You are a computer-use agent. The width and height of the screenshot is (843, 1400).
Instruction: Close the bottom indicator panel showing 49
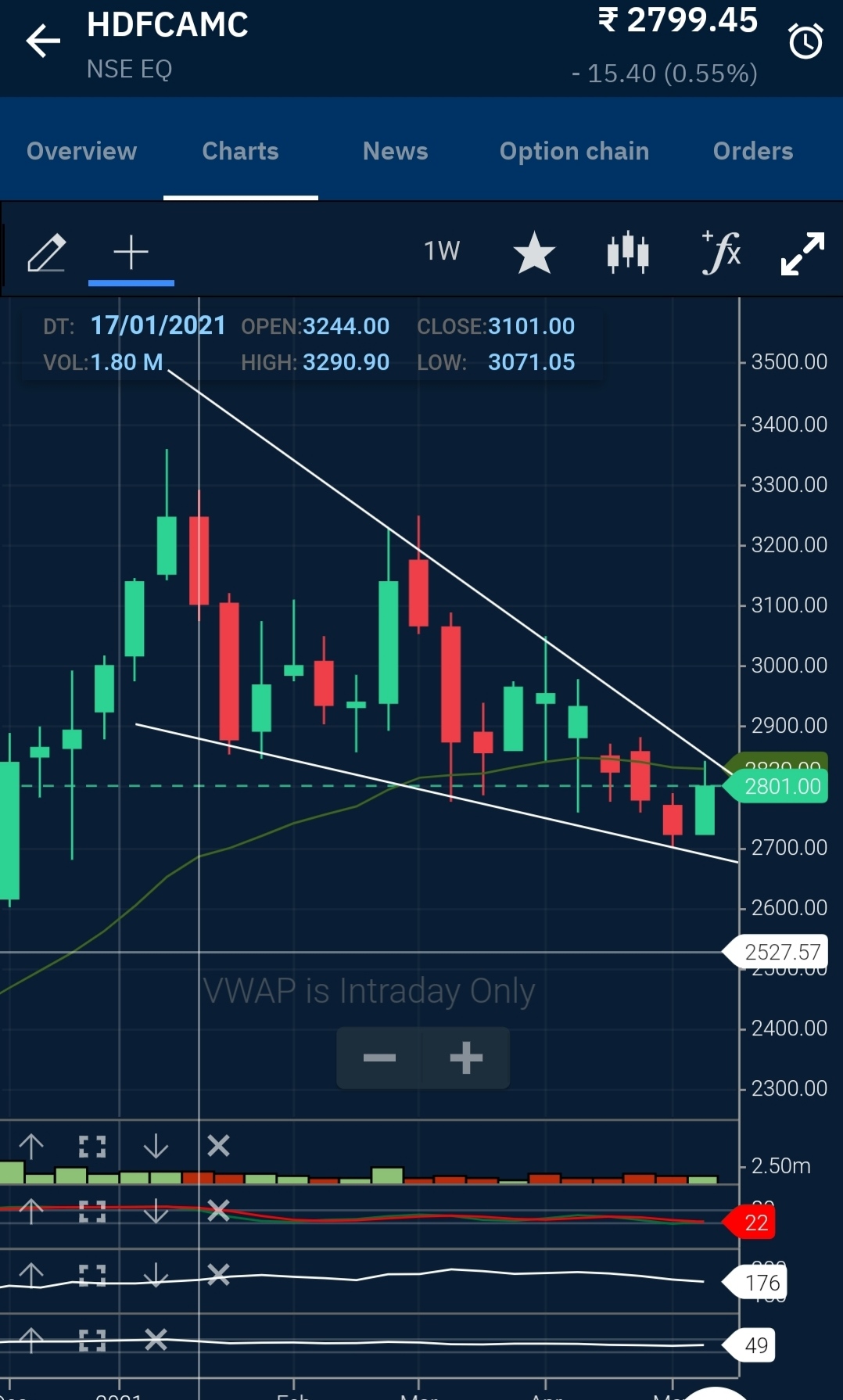point(156,1340)
